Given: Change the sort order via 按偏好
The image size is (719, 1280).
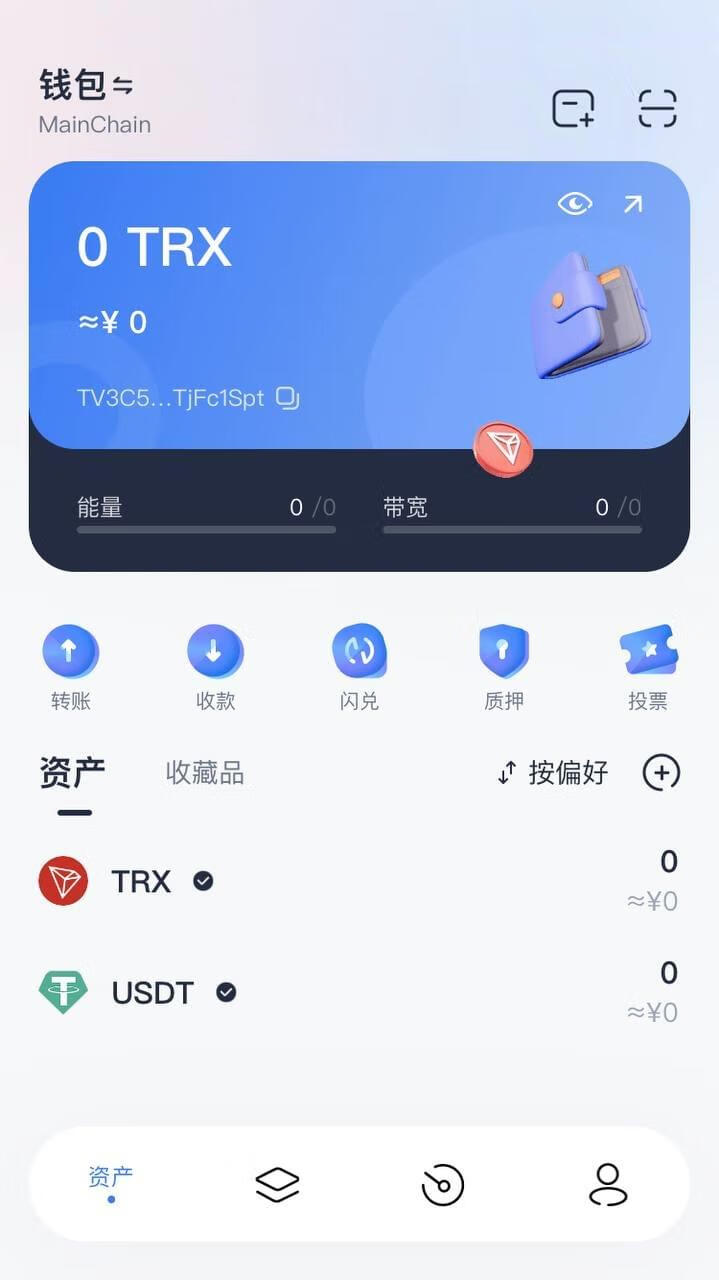Looking at the screenshot, I should pos(553,773).
